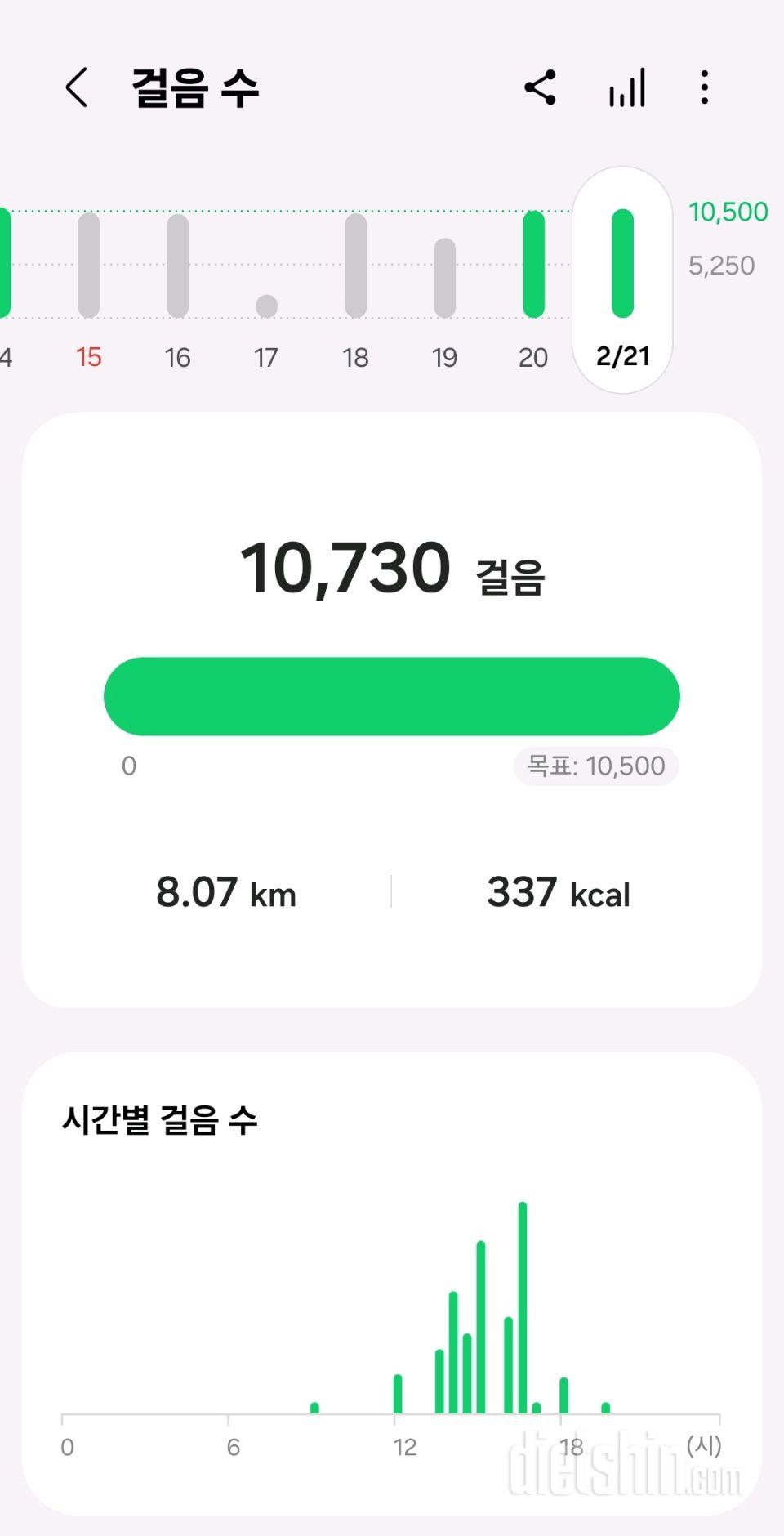Open the share options for step data
The height and width of the screenshot is (1536, 784).
541,87
